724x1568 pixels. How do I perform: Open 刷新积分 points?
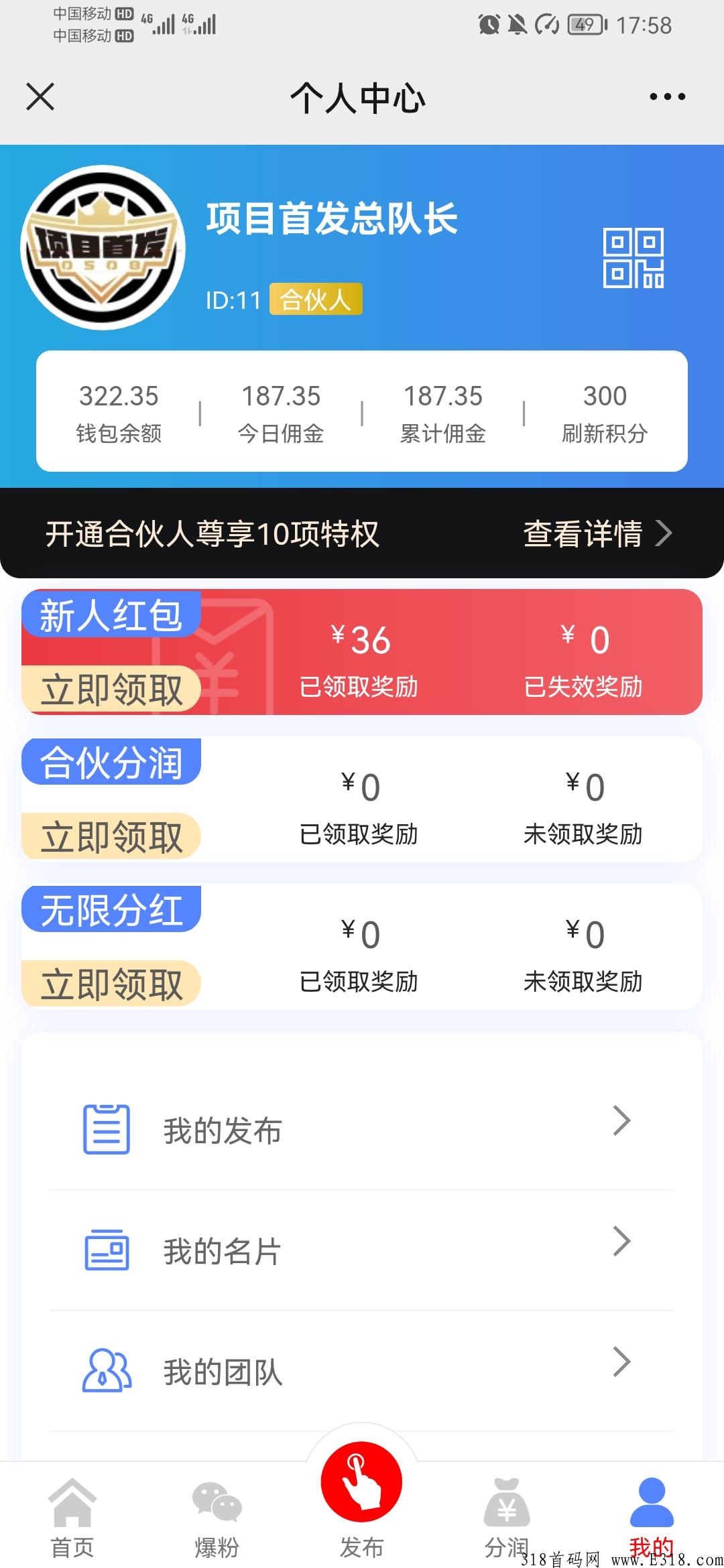click(605, 413)
